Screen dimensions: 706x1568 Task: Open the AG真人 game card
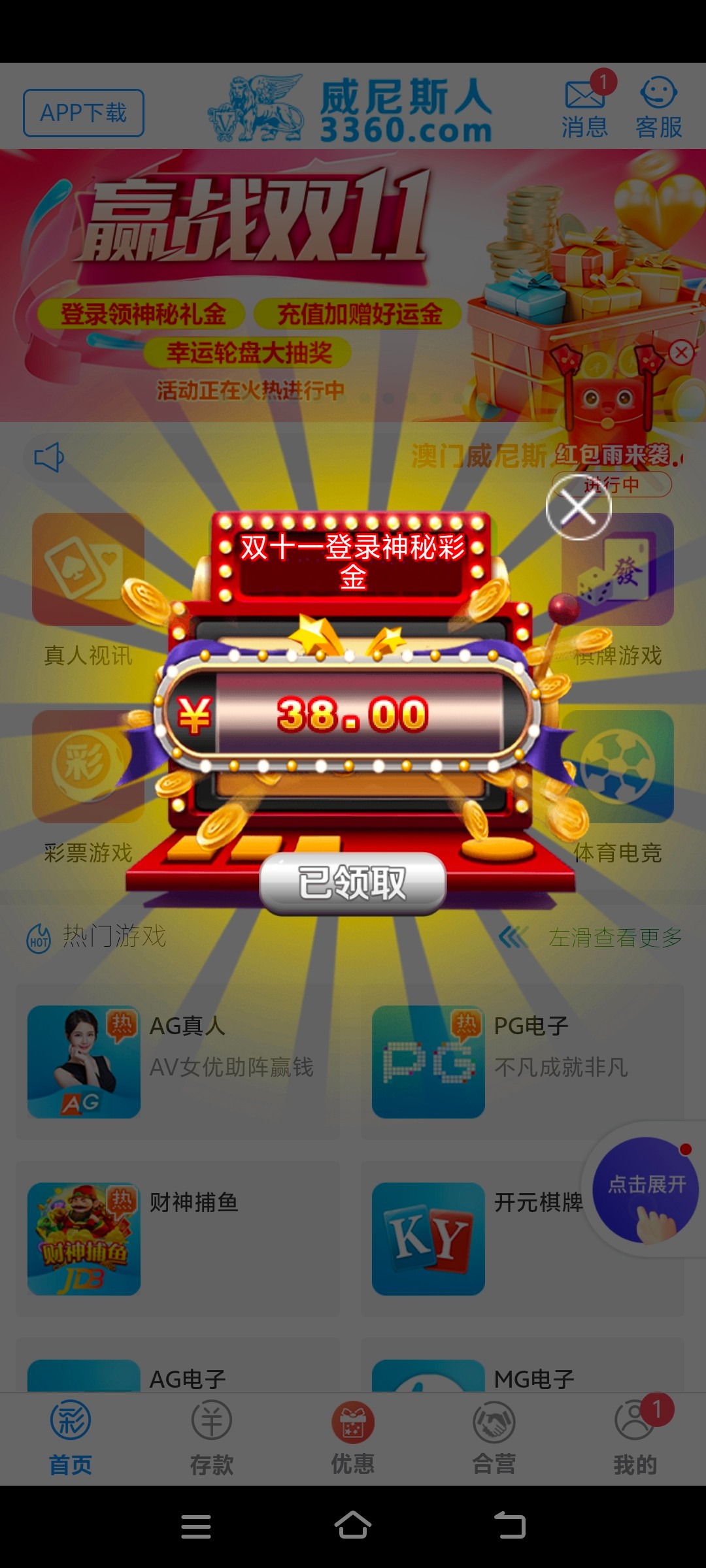tap(178, 1062)
